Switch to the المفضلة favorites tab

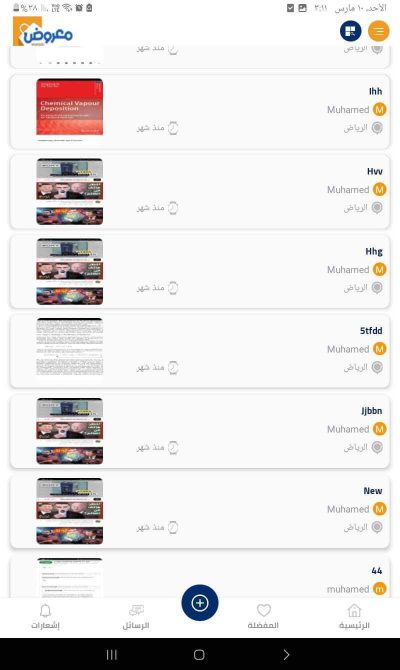click(x=263, y=616)
